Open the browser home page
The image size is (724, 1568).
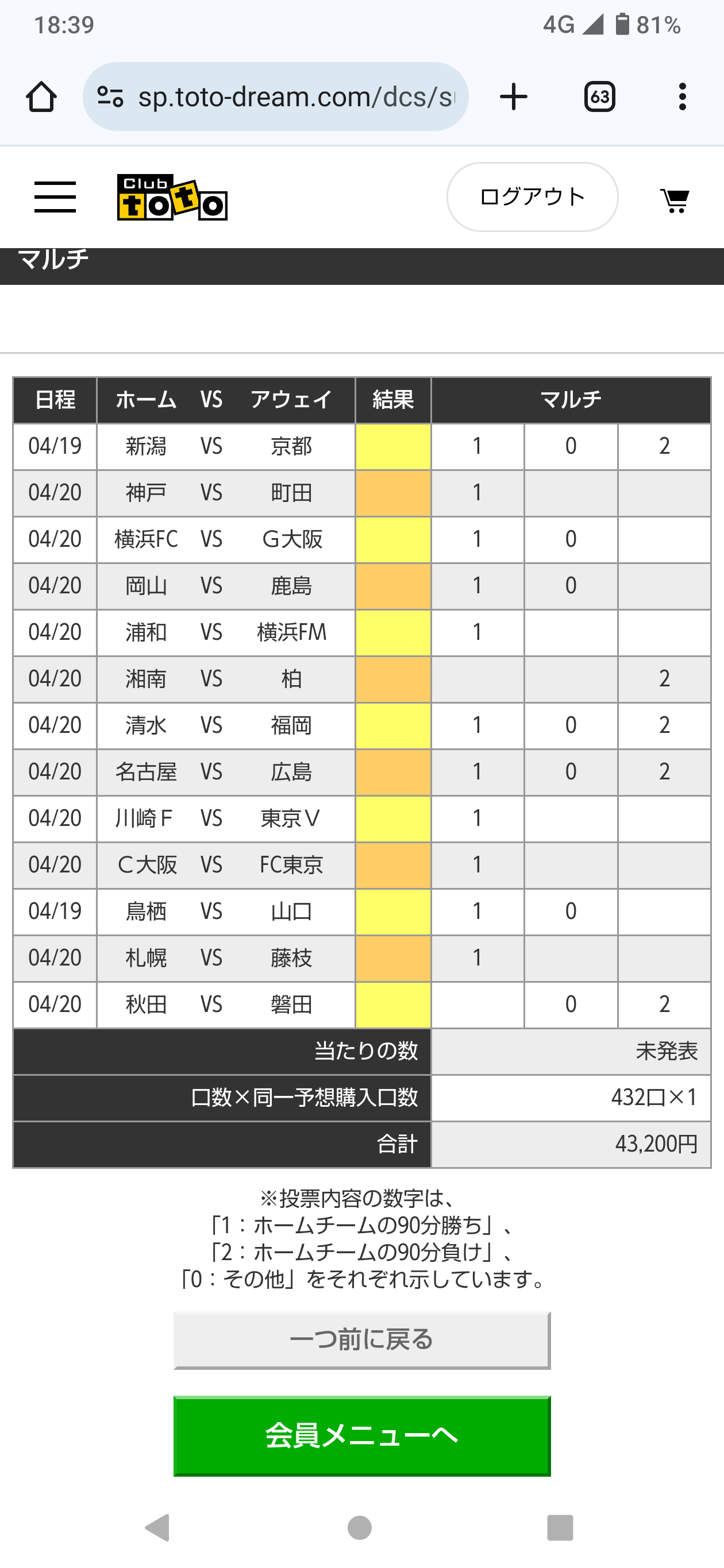tap(41, 97)
